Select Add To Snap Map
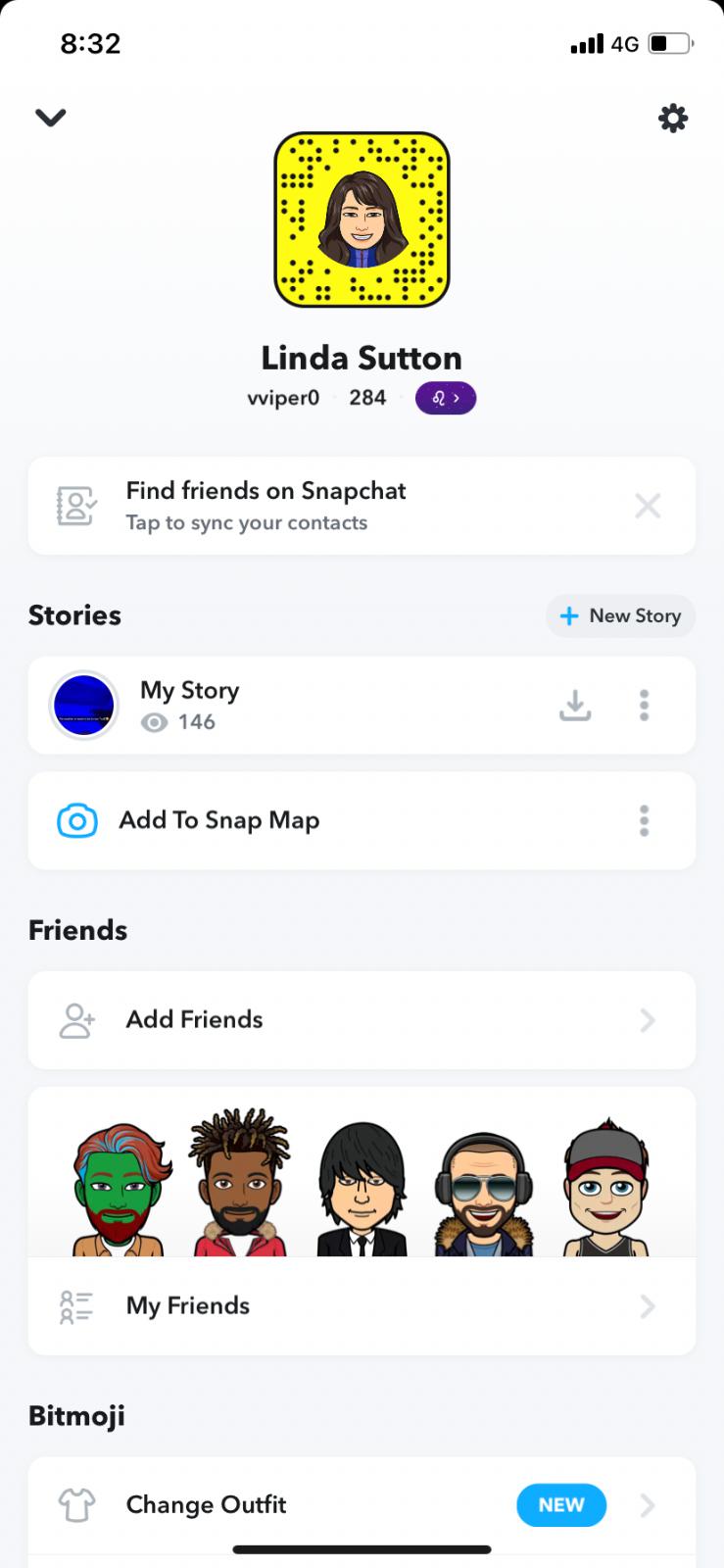The width and height of the screenshot is (724, 1568). point(219,820)
